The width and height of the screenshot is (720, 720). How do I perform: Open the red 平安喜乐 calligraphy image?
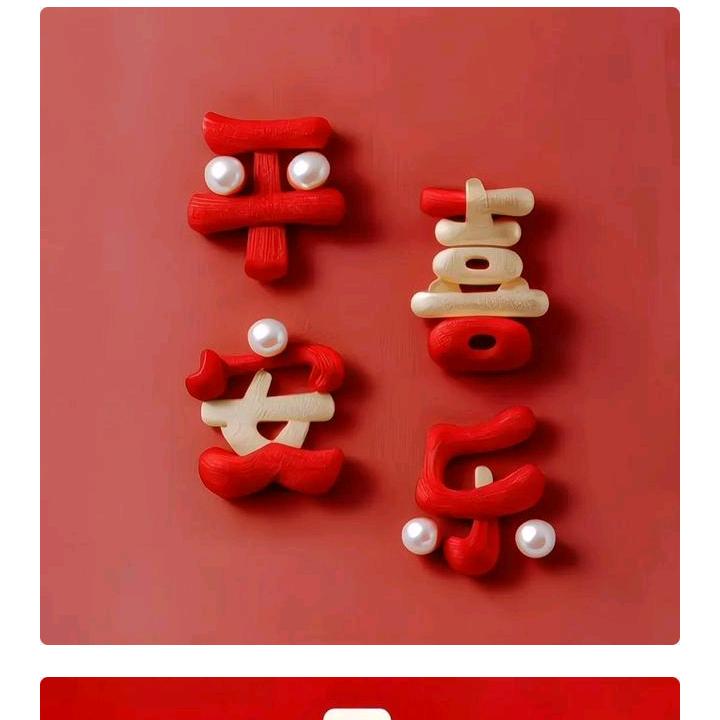[360, 326]
